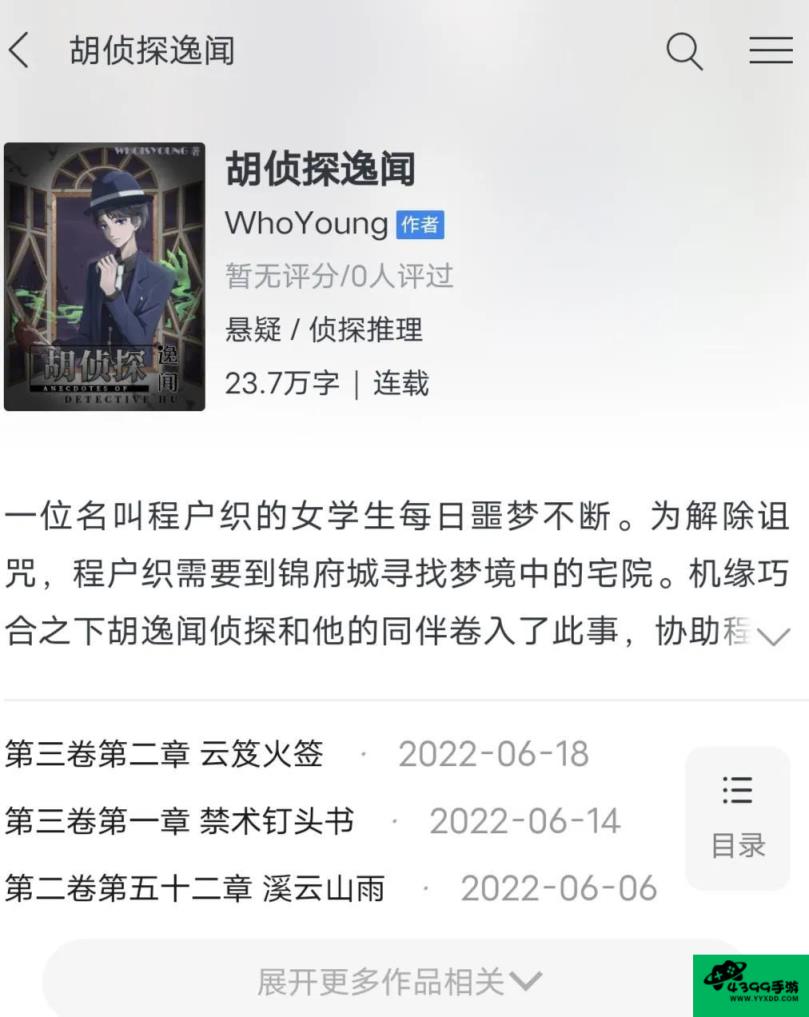This screenshot has width=809, height=1017.
Task: Open the 目录 table of contents
Action: tap(737, 818)
